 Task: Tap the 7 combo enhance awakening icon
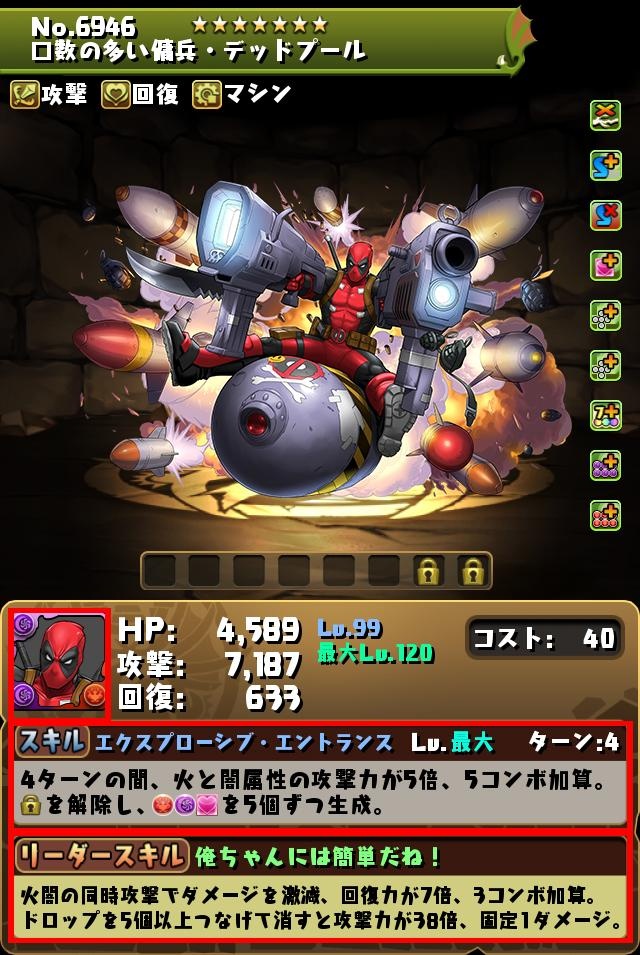(x=605, y=415)
